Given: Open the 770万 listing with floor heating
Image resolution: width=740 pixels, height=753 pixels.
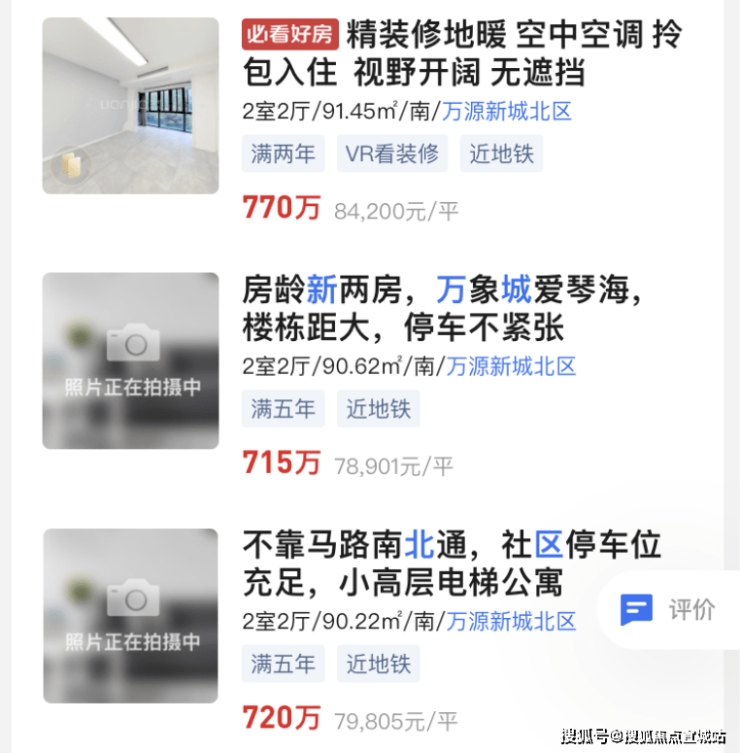Looking at the screenshot, I should coord(462,55).
